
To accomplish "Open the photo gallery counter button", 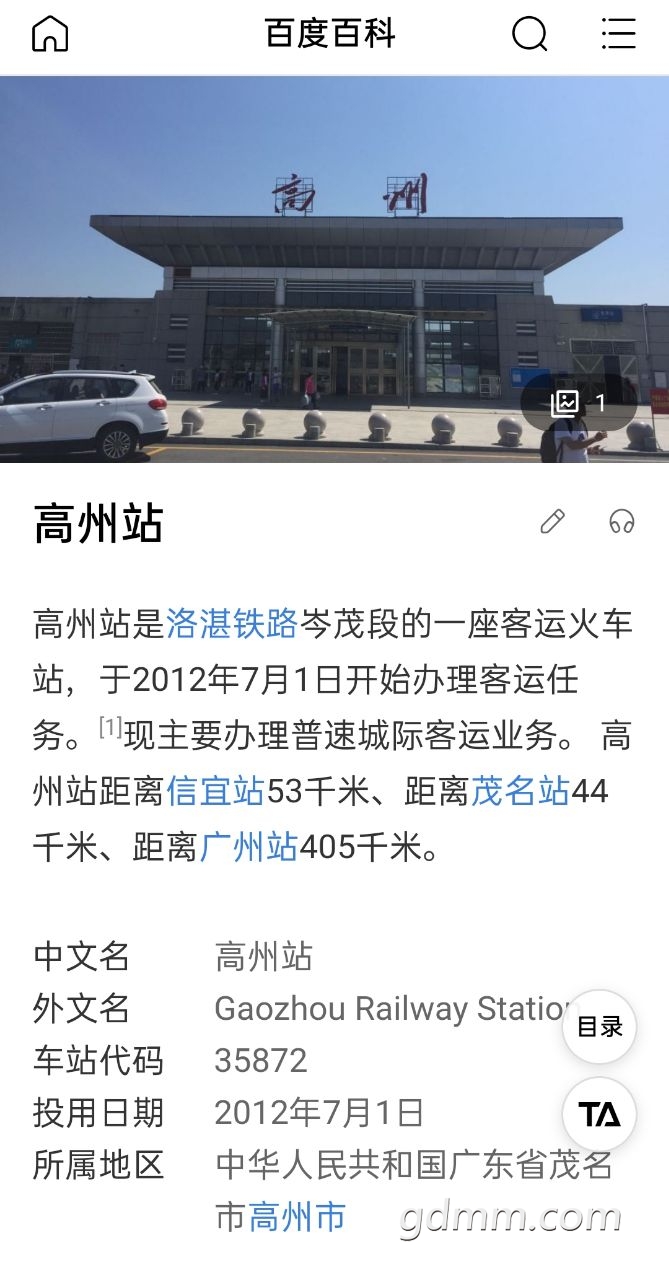I will (579, 403).
